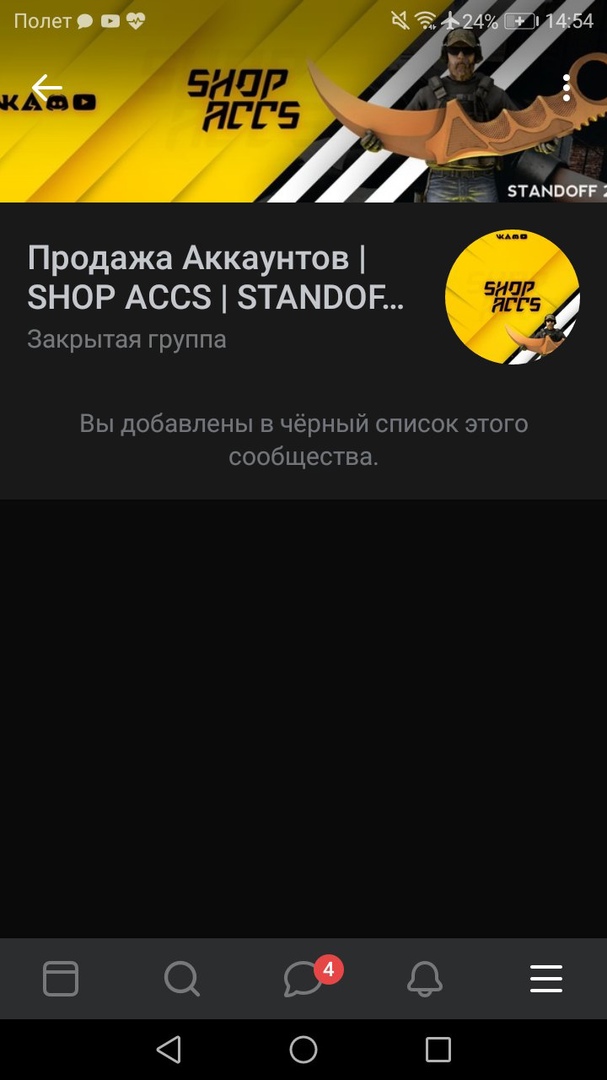Image resolution: width=607 pixels, height=1080 pixels.
Task: Open recent apps via square button
Action: tap(438, 1049)
